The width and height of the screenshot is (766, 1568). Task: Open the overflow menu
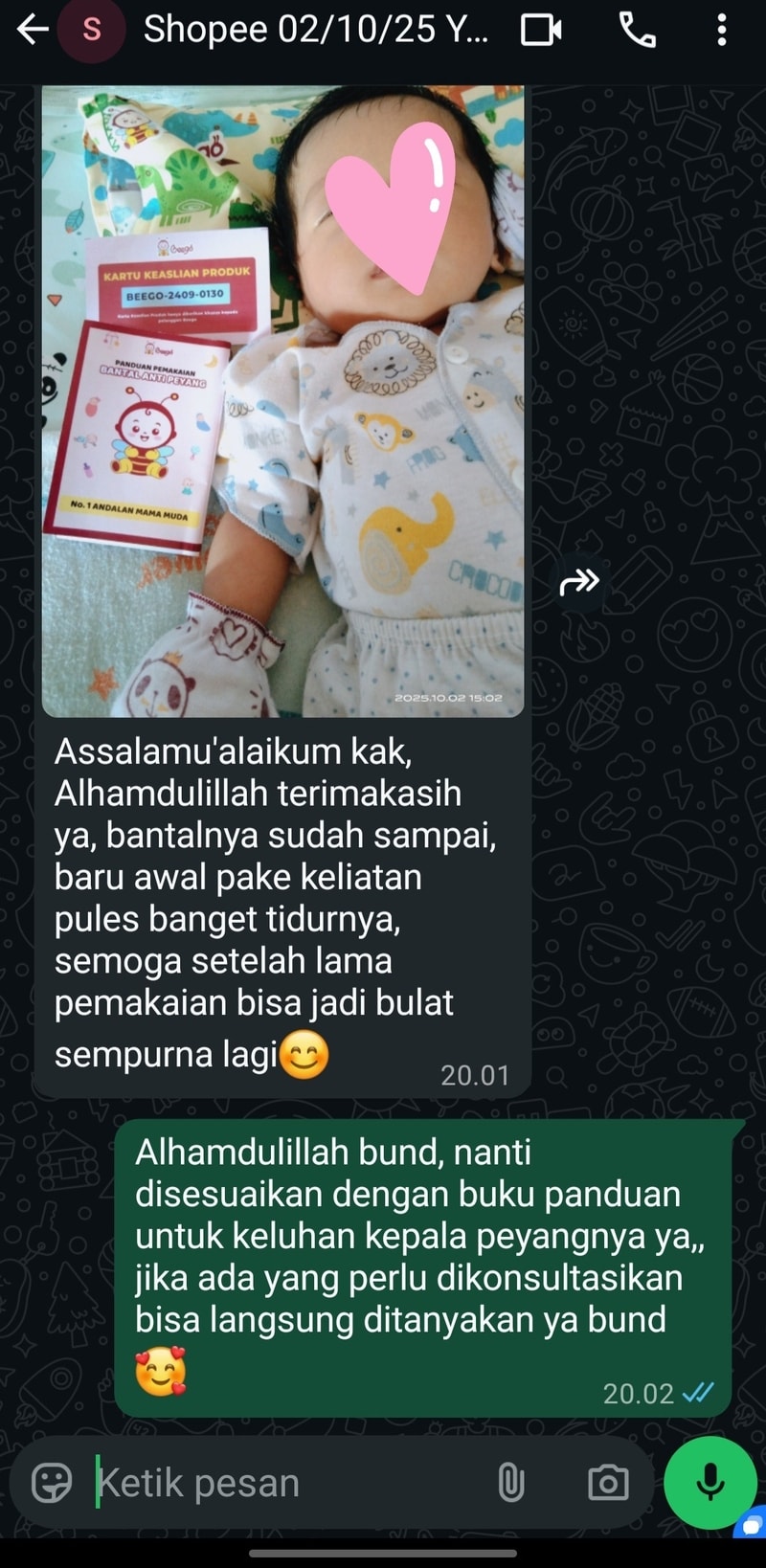[x=722, y=31]
